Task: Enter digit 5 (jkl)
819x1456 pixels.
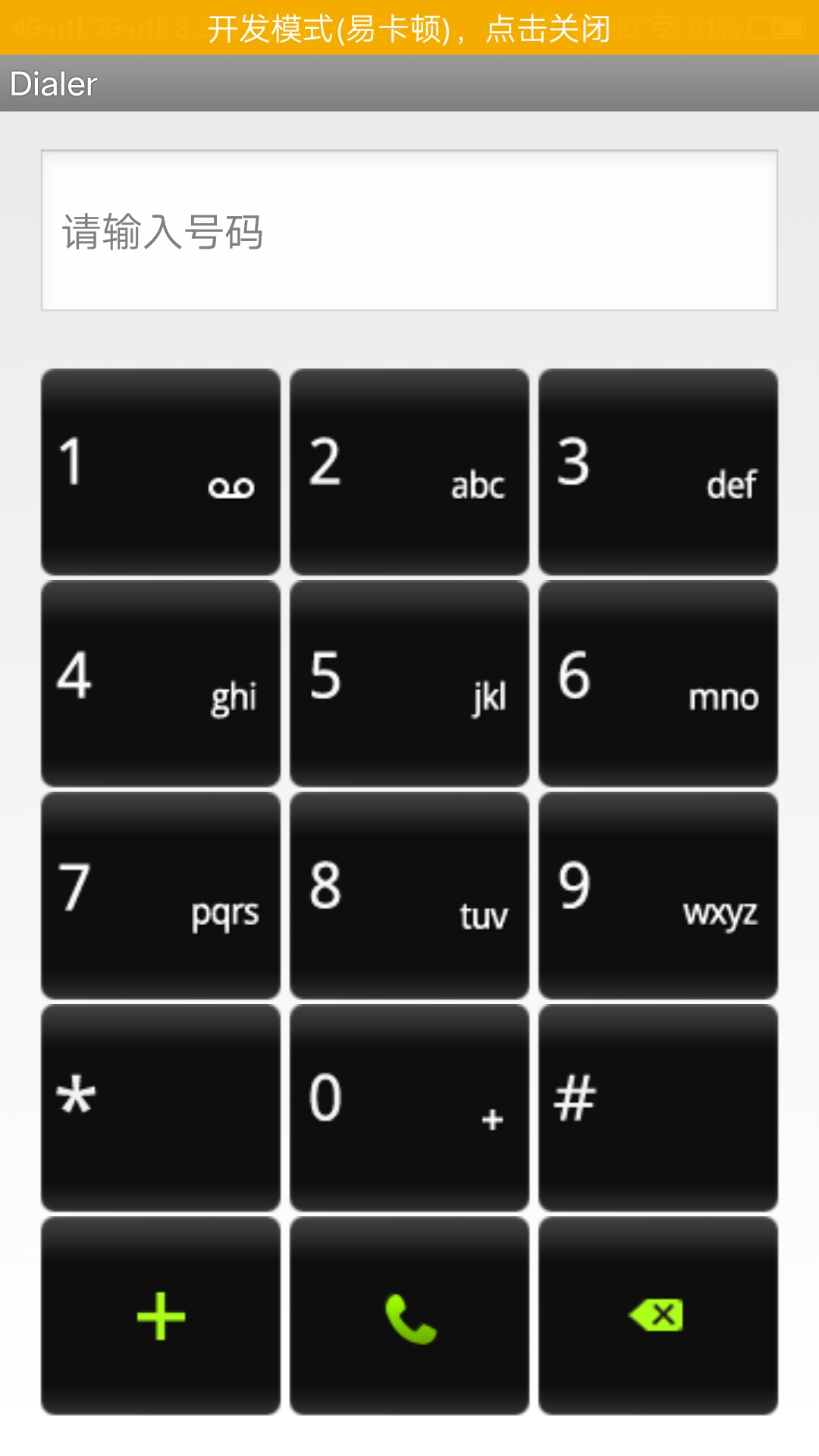Action: pos(409,683)
